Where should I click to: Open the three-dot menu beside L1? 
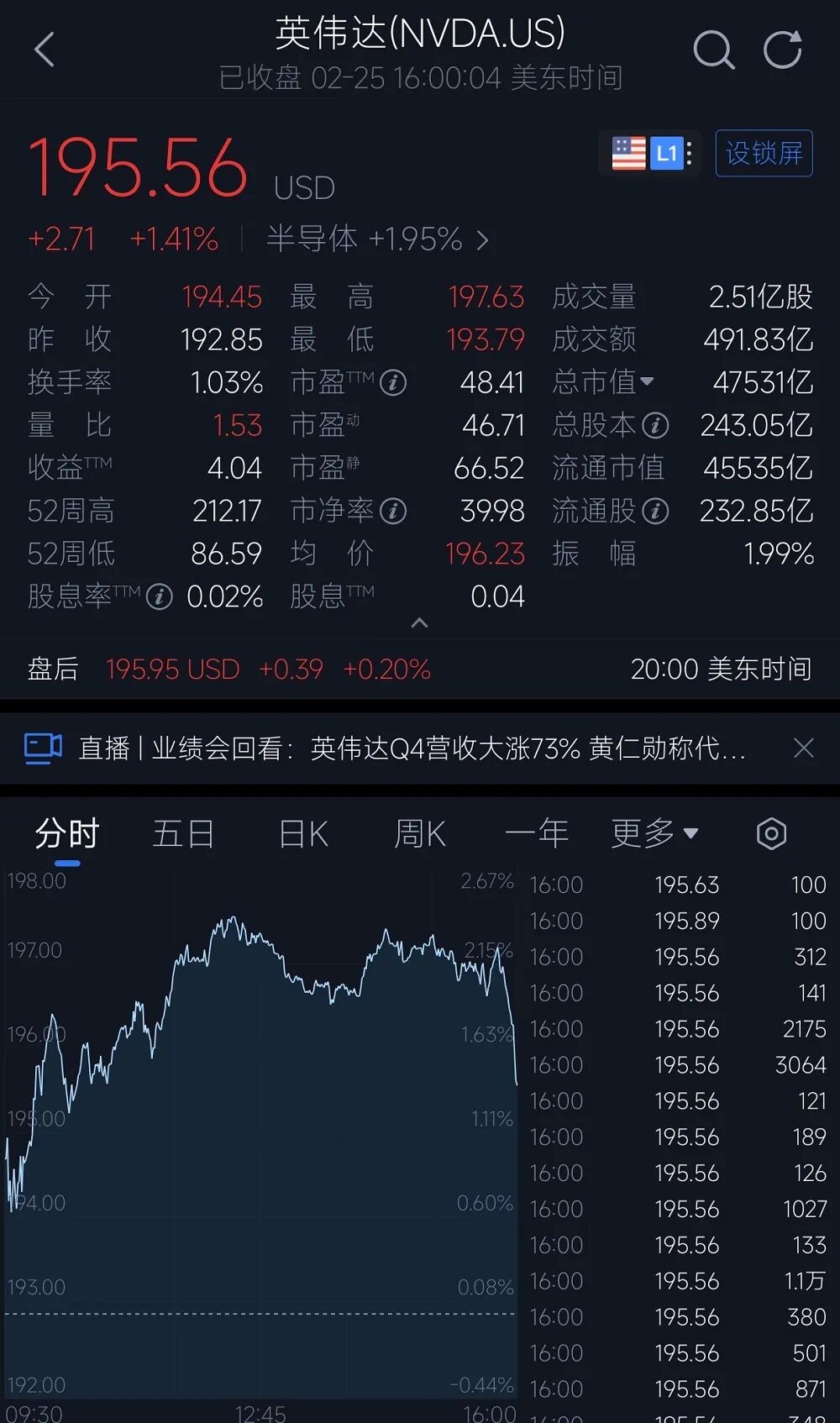pyautogui.click(x=690, y=153)
